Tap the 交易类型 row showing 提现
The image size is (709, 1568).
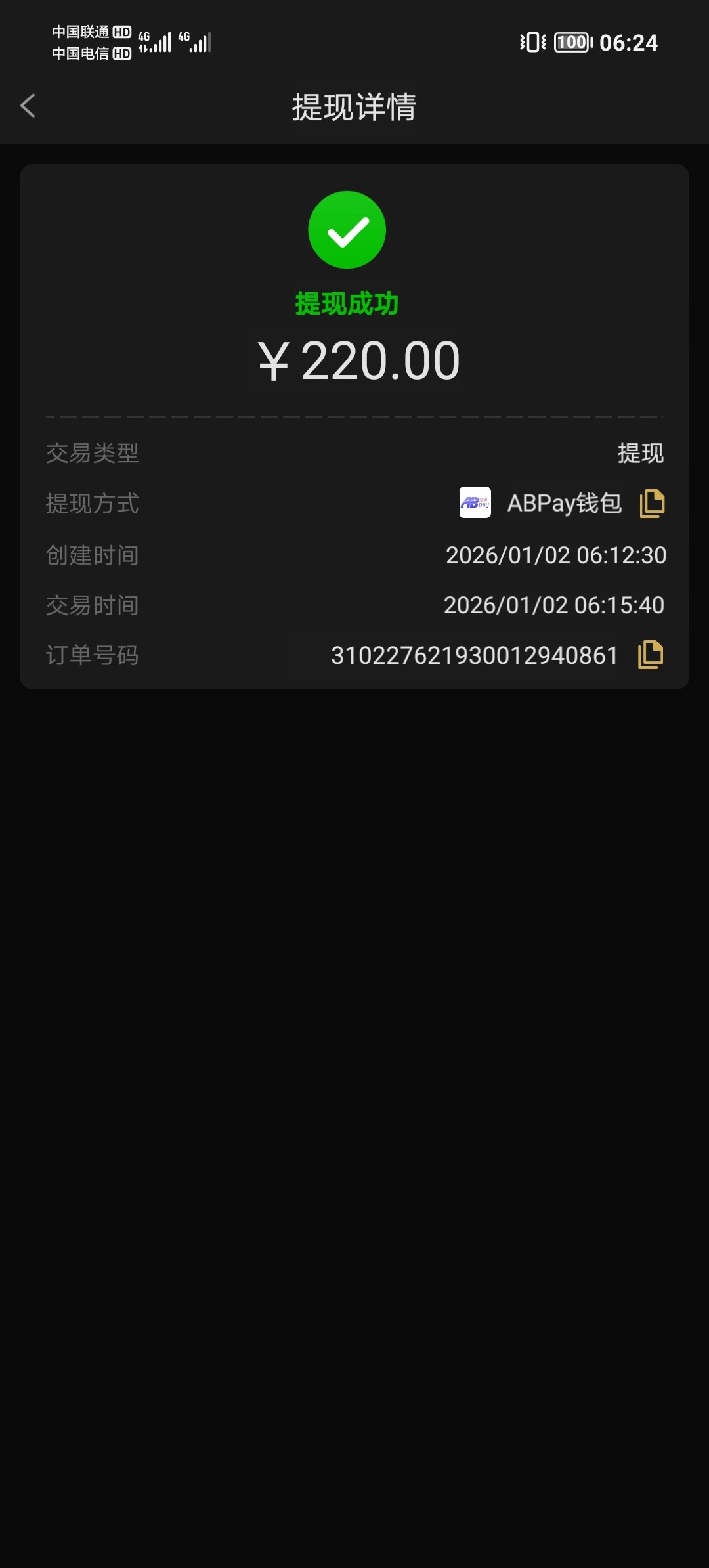pyautogui.click(x=354, y=453)
